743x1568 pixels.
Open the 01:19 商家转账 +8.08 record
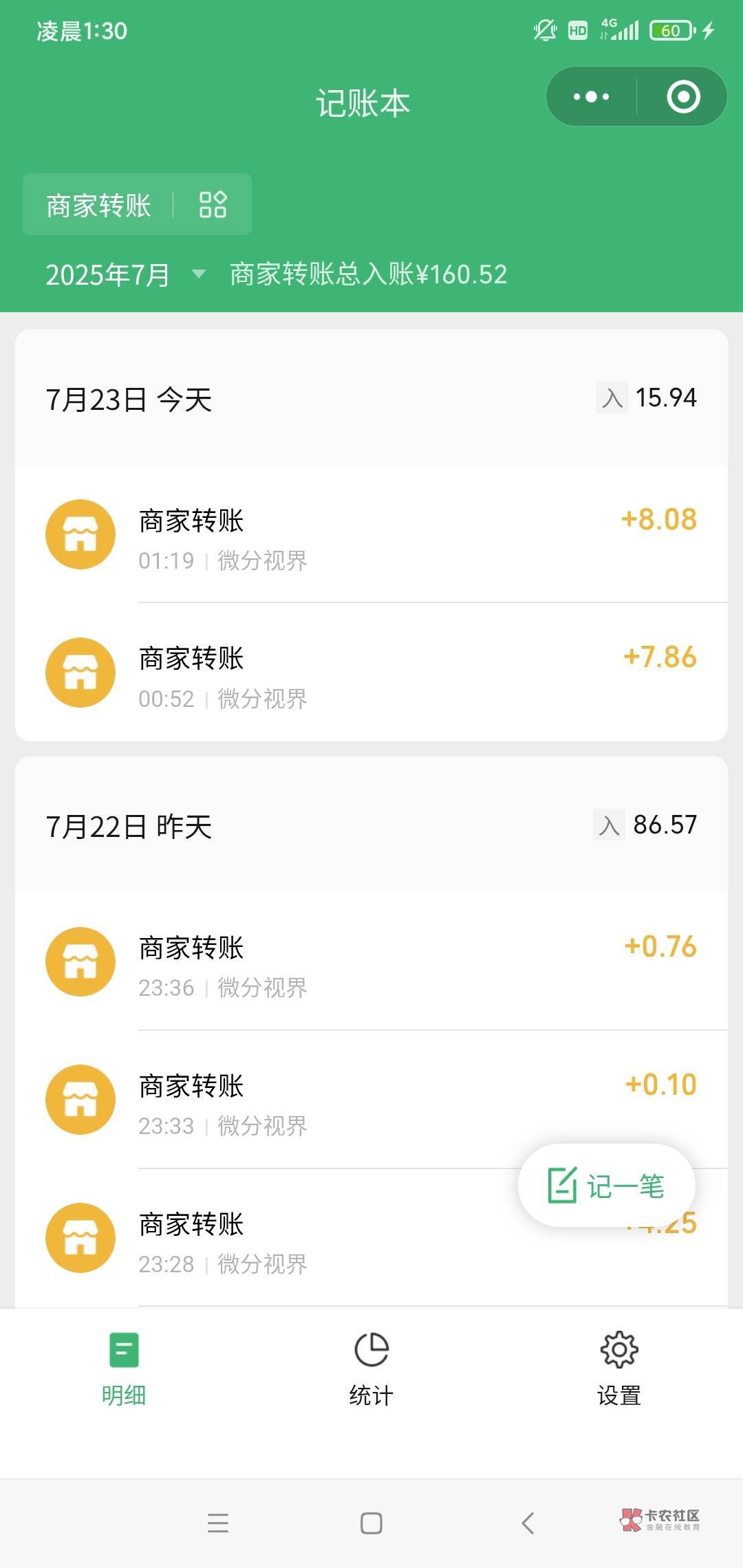371,535
